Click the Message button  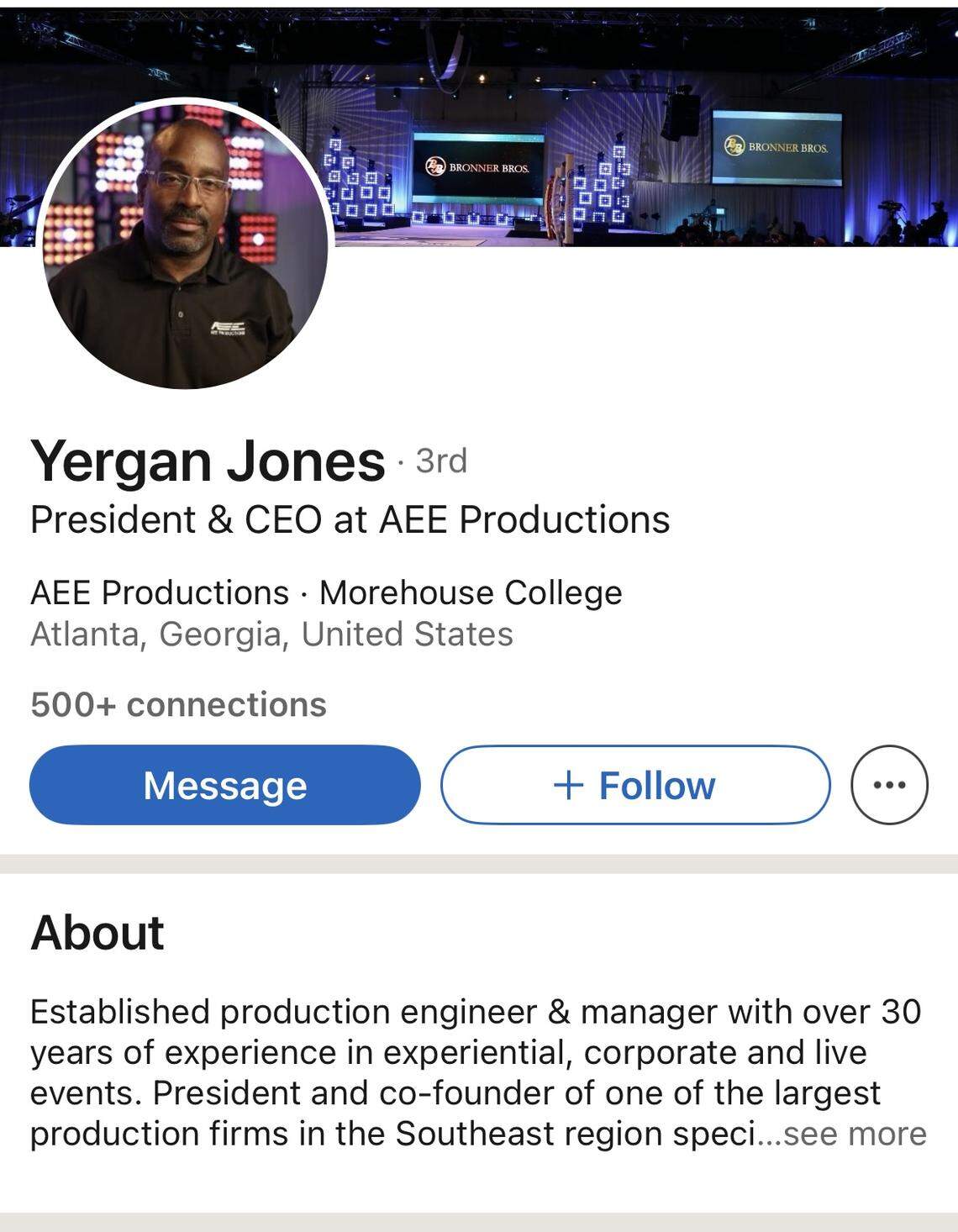pos(224,786)
